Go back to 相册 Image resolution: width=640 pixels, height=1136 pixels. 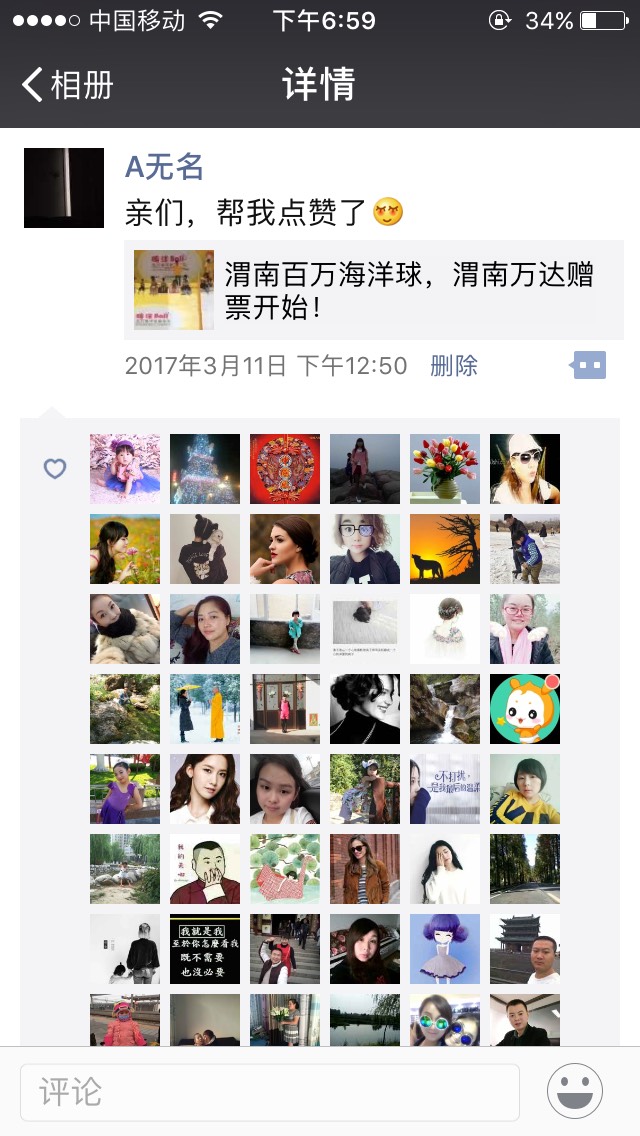pos(67,85)
